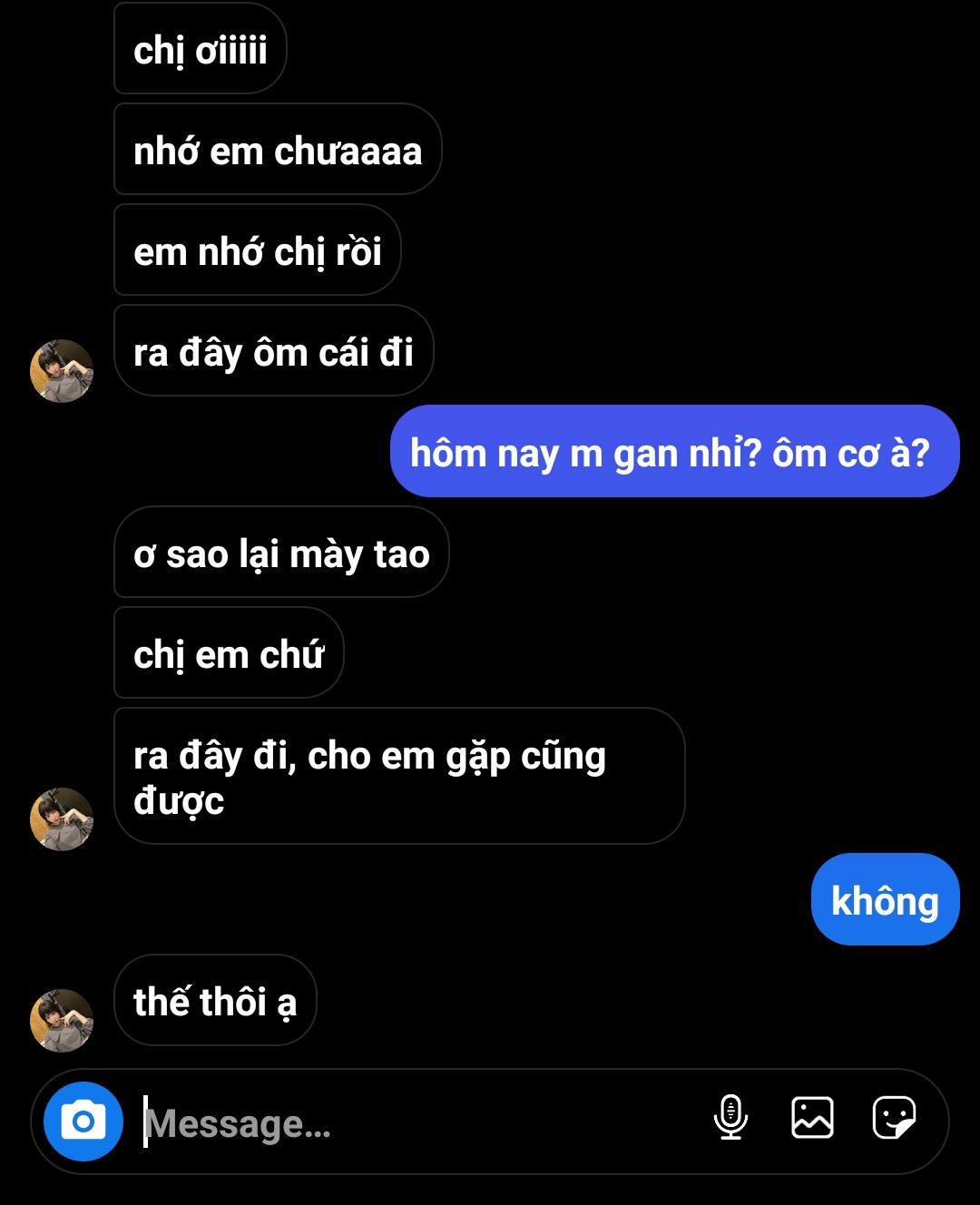The image size is (980, 1205).
Task: Record a voice message with the microphone
Action: pos(730,1117)
